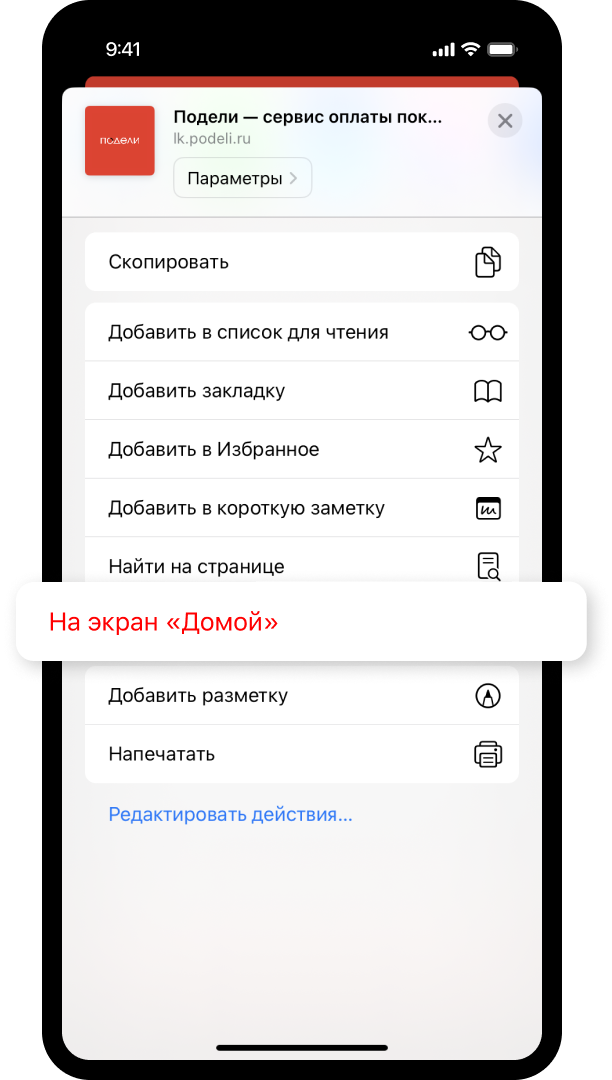Add the site via На экран «Домой»
This screenshot has width=612, height=1080.
301,622
